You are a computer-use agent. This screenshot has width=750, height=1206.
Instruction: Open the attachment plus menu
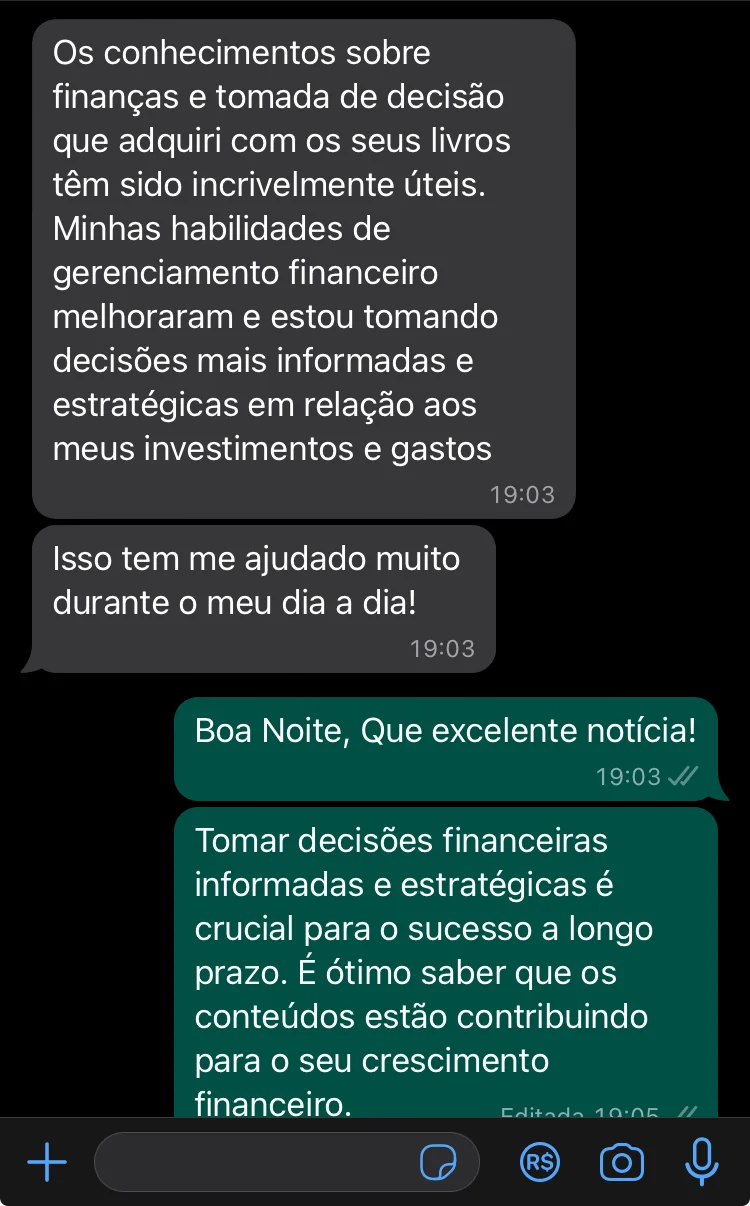coord(47,1162)
